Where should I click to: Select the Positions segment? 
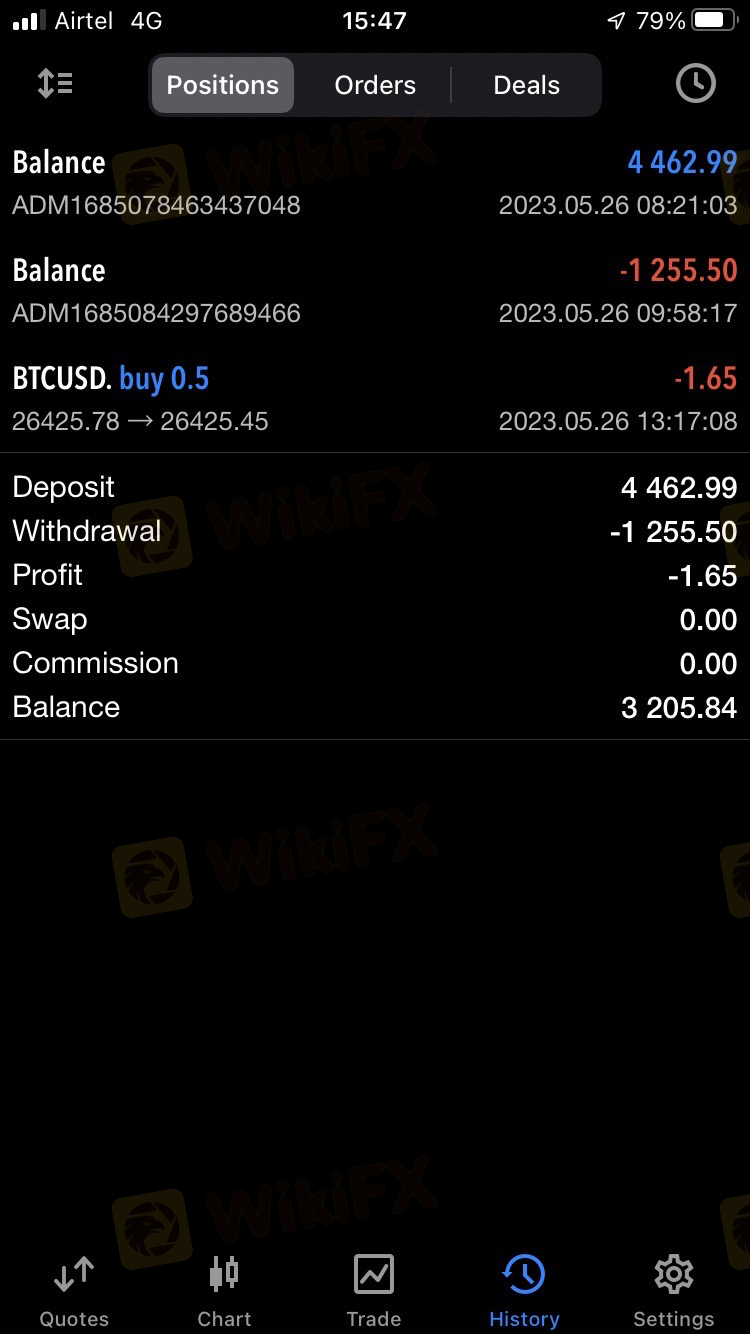pyautogui.click(x=222, y=85)
